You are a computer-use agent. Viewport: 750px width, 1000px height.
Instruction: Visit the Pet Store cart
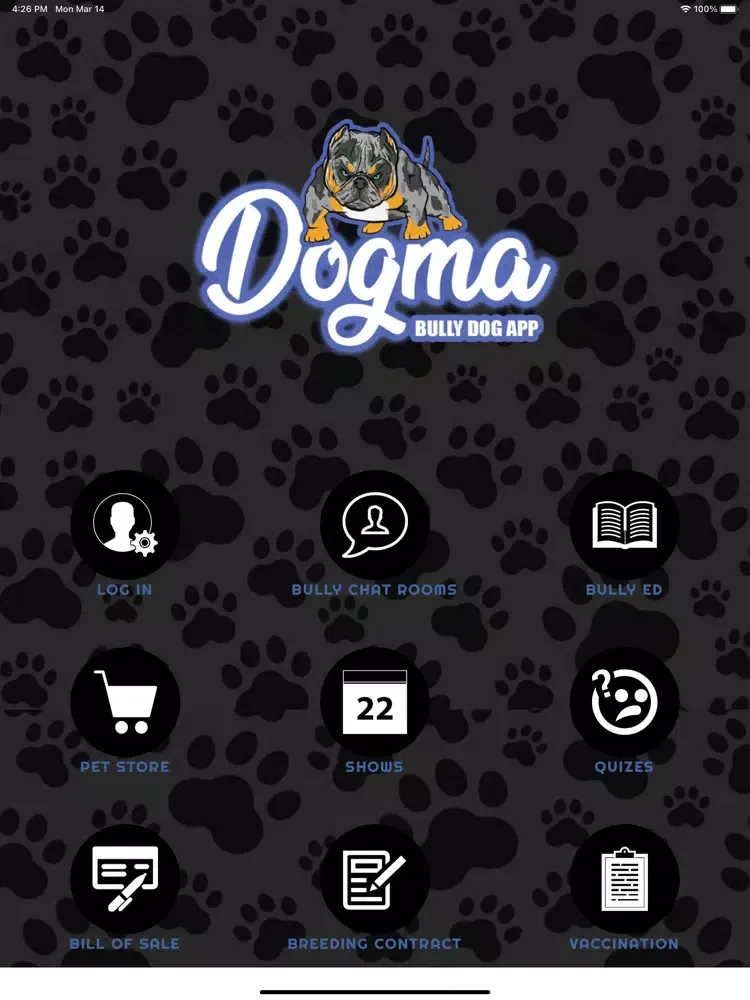pyautogui.click(x=125, y=702)
